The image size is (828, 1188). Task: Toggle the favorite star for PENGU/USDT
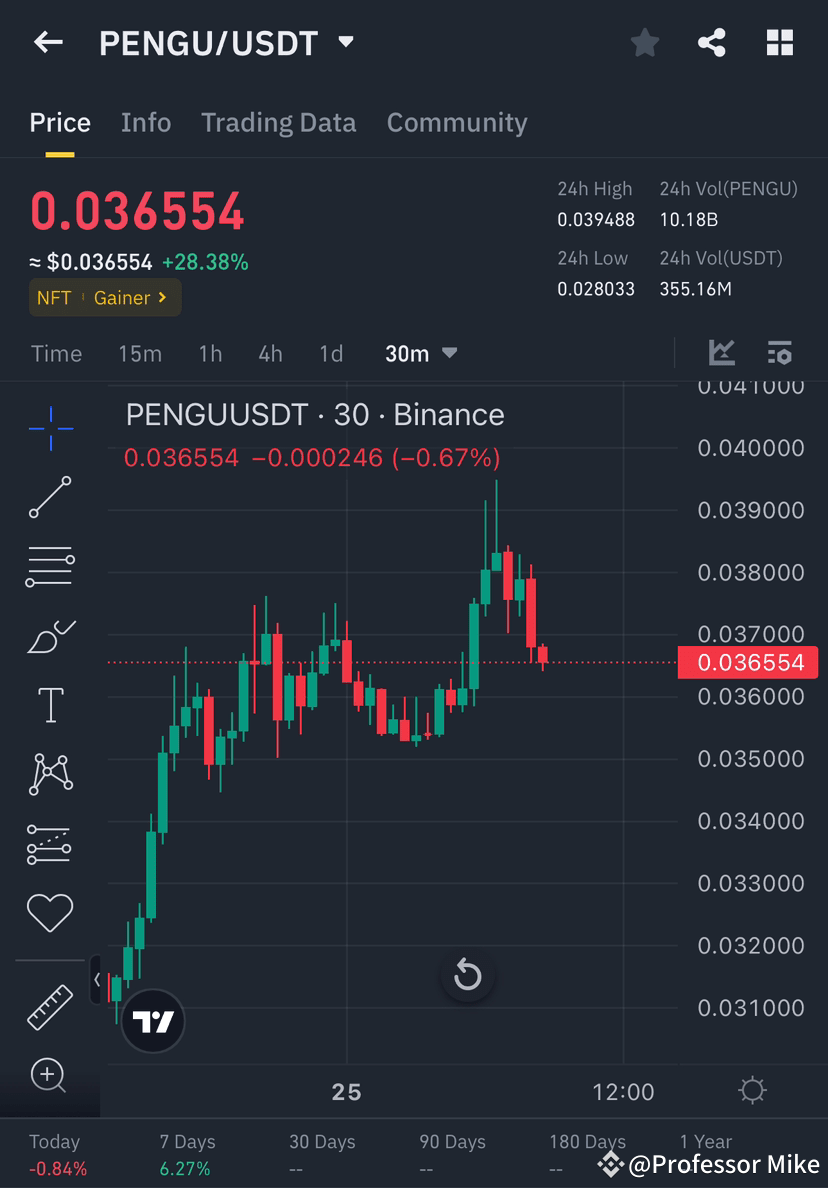point(644,42)
